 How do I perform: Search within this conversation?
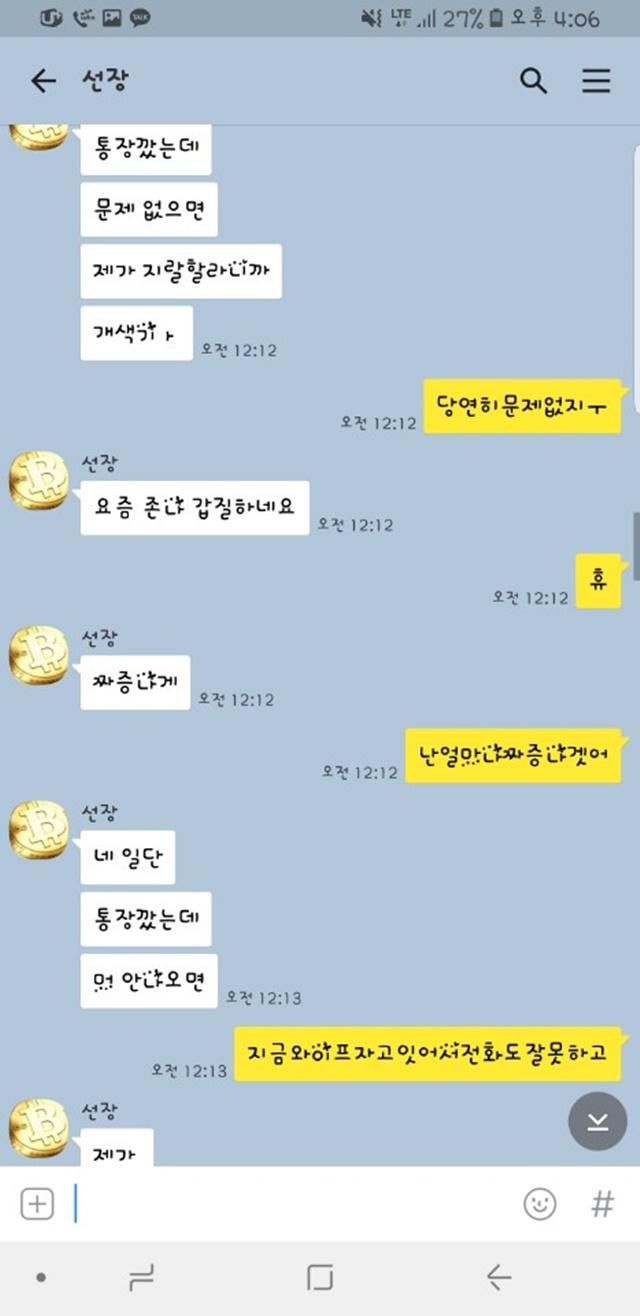click(534, 81)
